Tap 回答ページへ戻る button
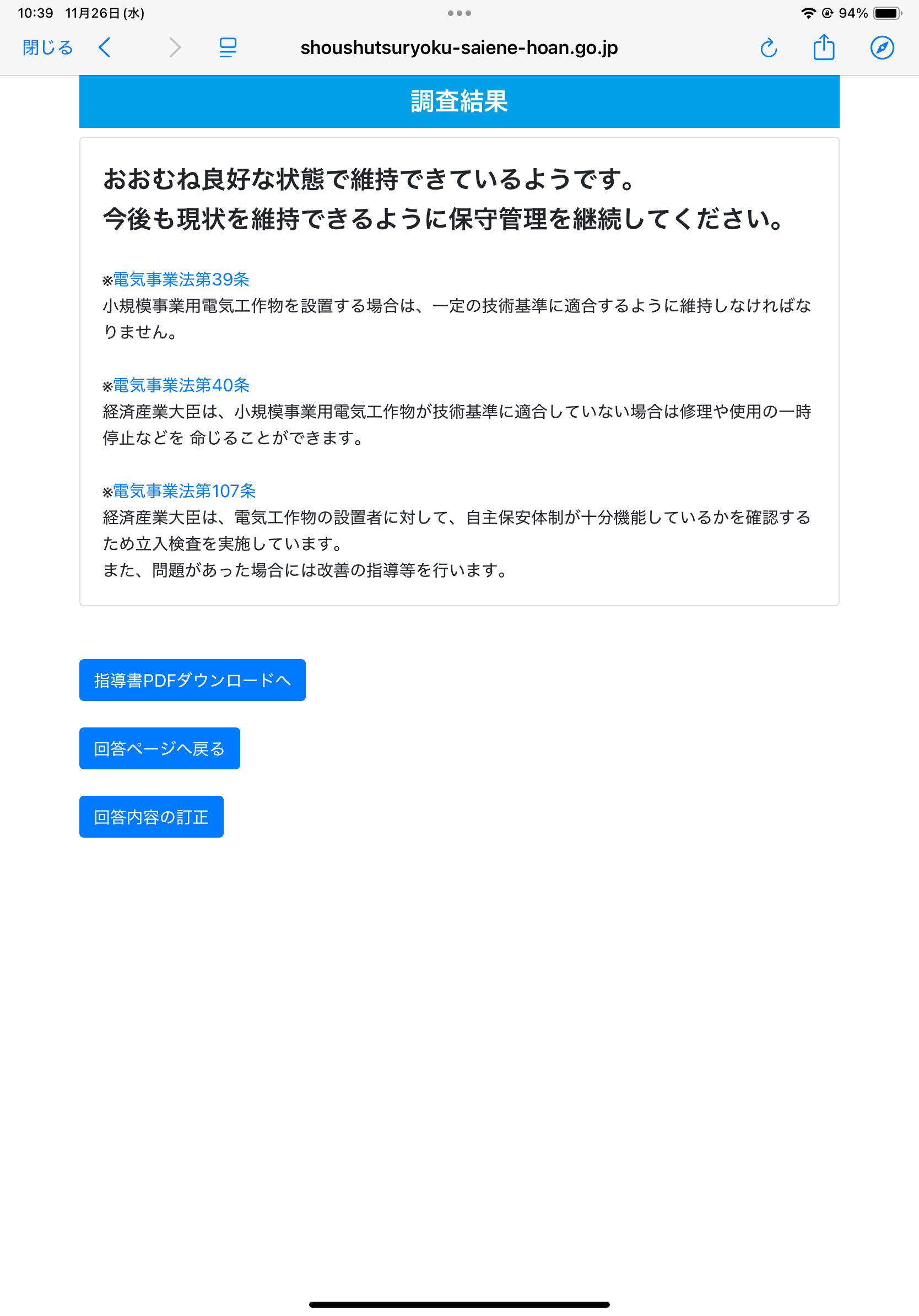The width and height of the screenshot is (919, 1316). [x=159, y=748]
